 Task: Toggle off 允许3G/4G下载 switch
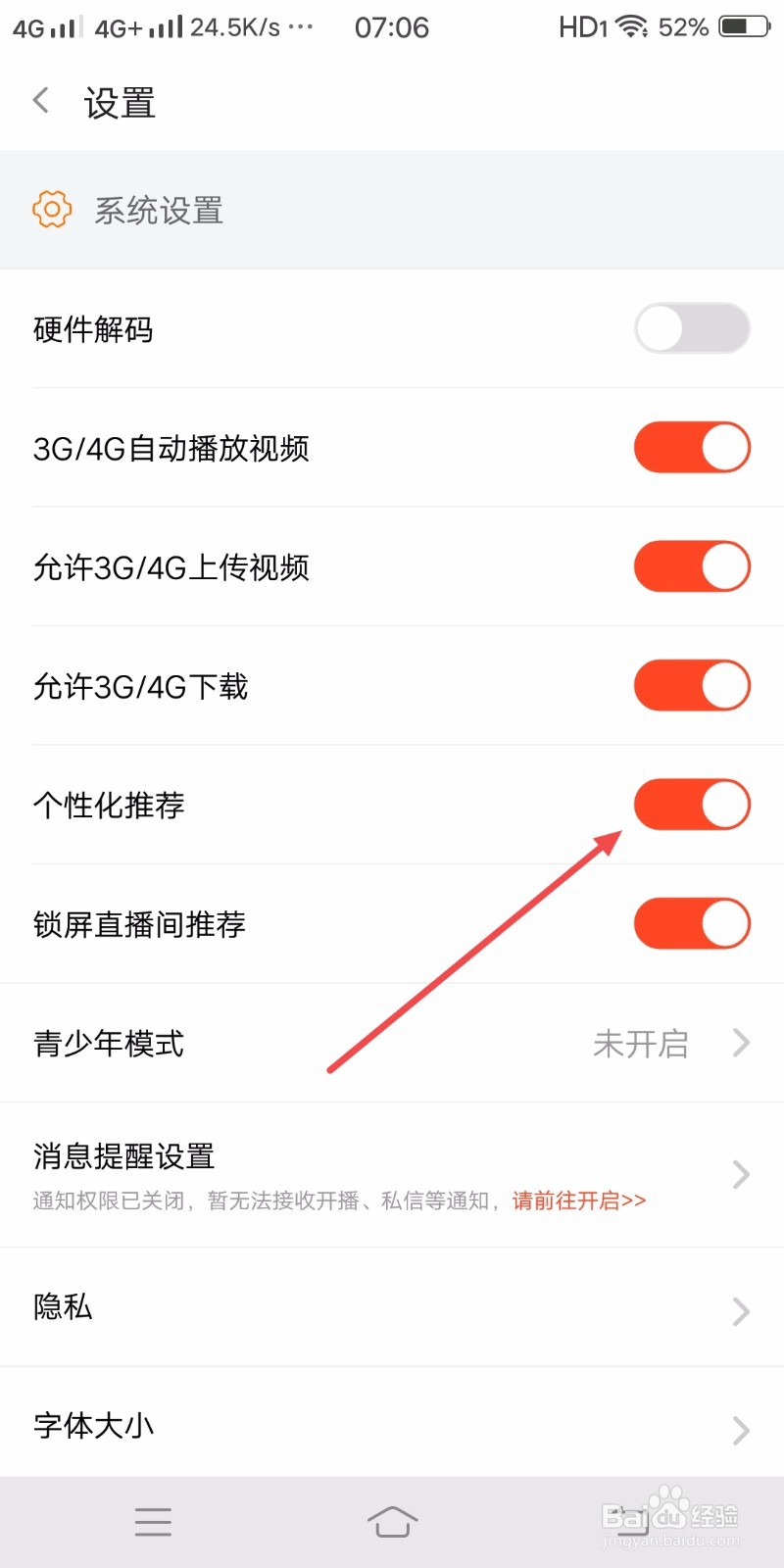click(692, 684)
